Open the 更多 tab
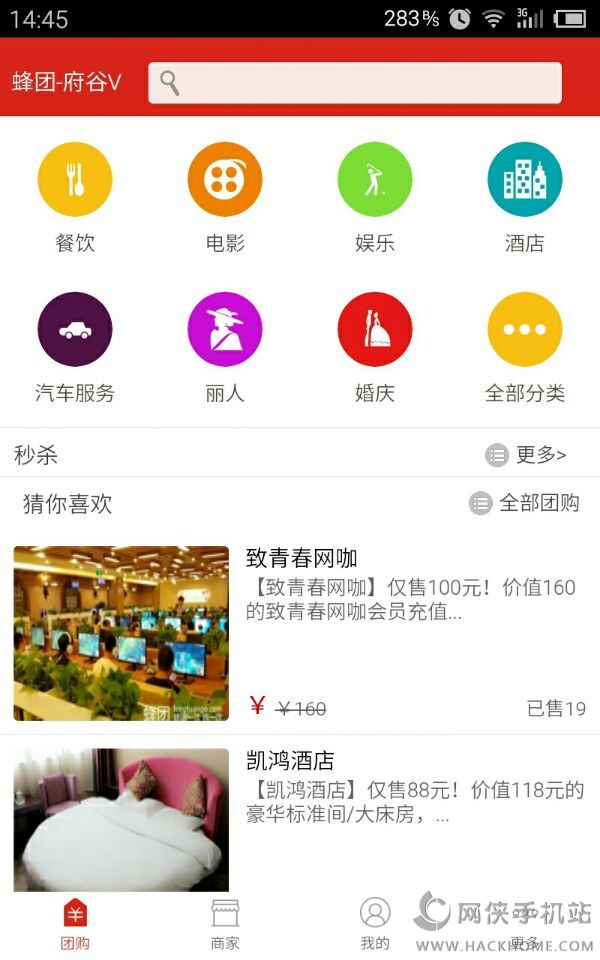Image resolution: width=600 pixels, height=960 pixels. (525, 923)
